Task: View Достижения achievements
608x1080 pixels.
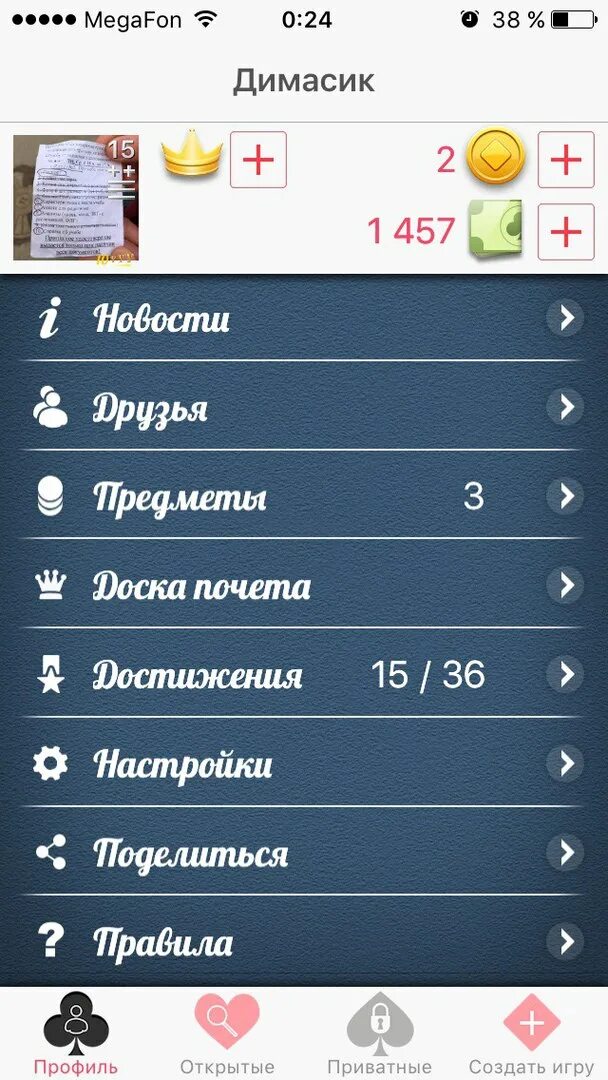Action: coord(300,675)
